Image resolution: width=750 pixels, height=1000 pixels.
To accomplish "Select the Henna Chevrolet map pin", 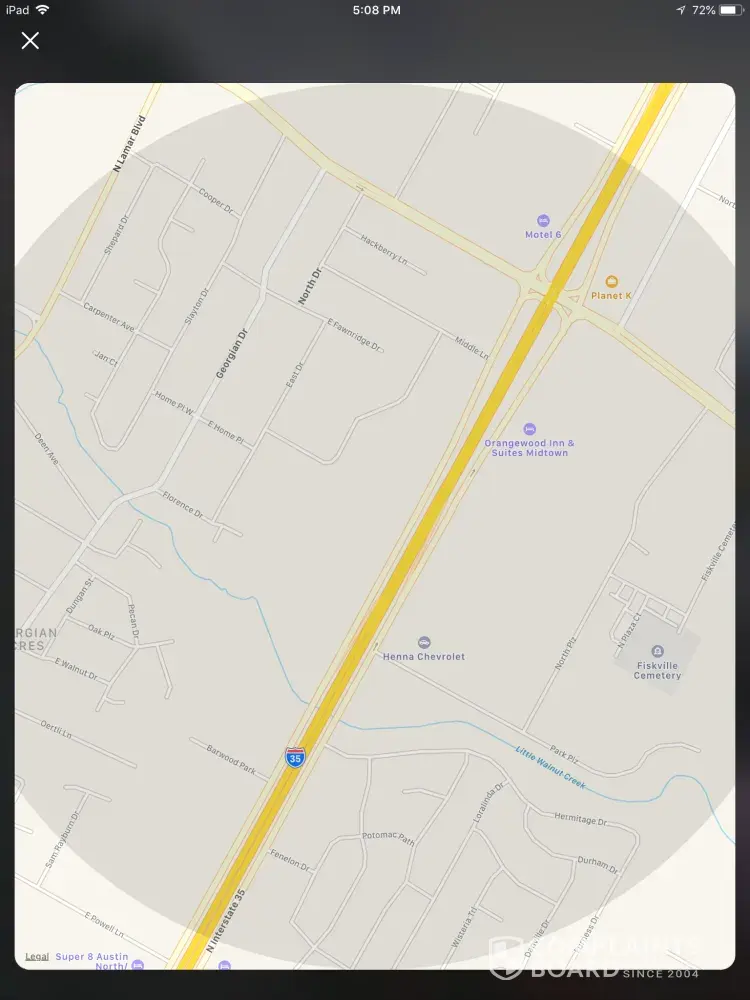I will (424, 642).
